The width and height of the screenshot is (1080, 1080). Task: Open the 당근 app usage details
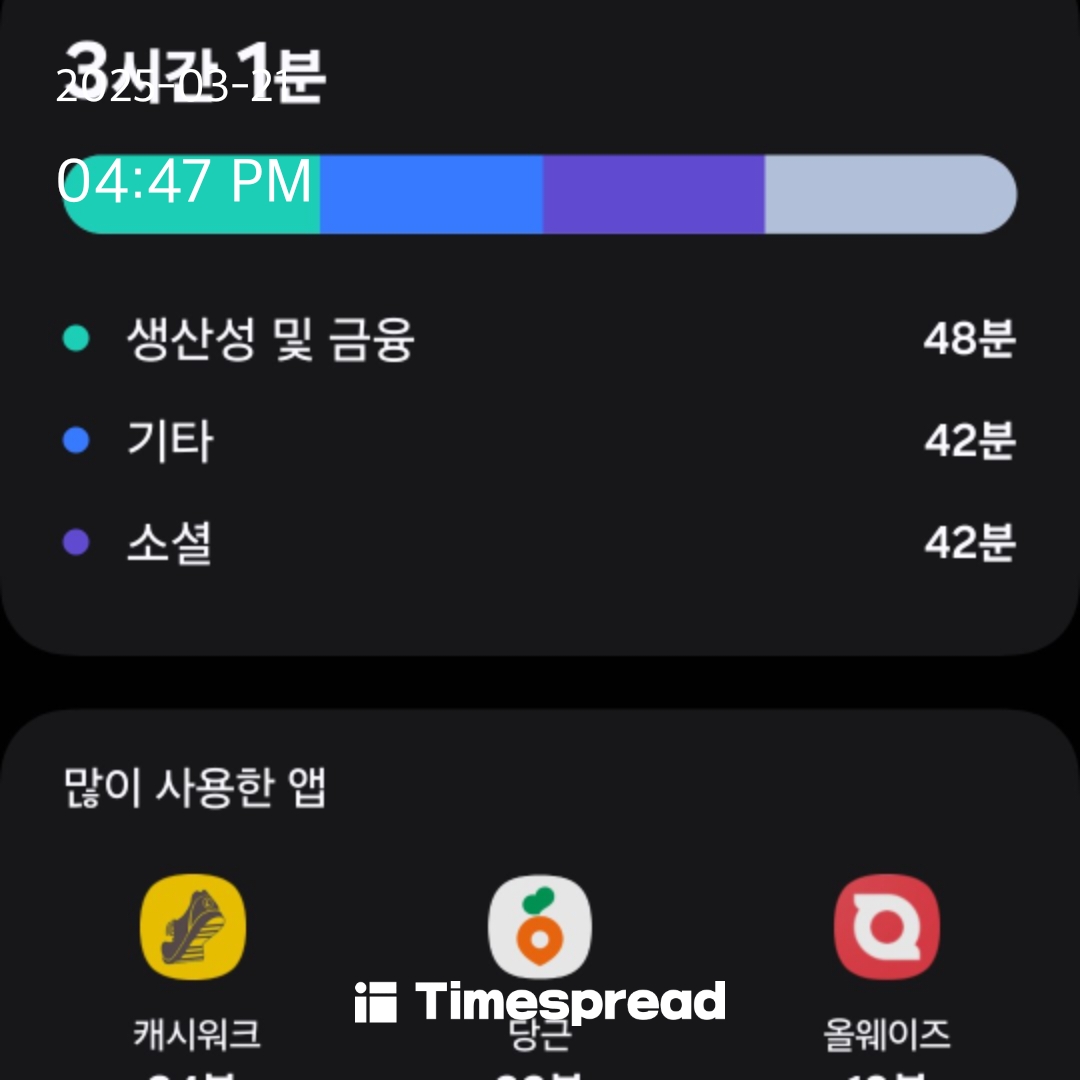pyautogui.click(x=540, y=927)
